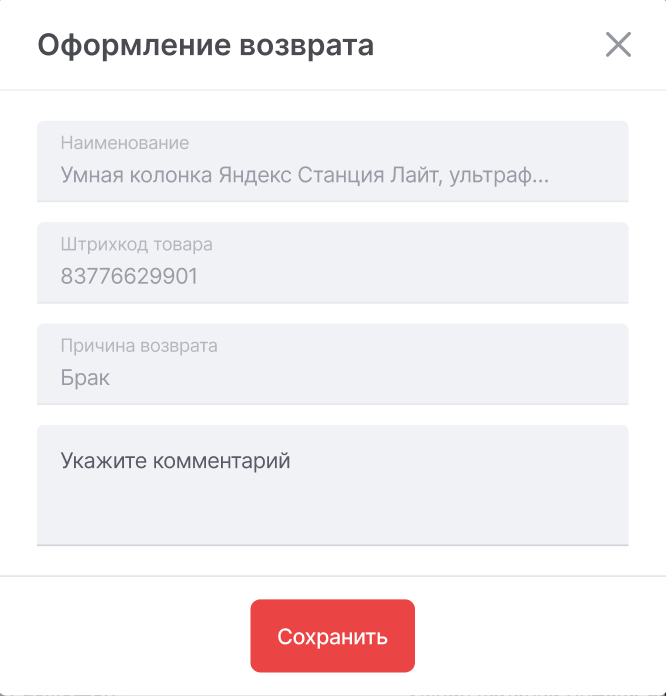Close the return form dialog
Image resolution: width=666 pixels, height=696 pixels.
(618, 45)
